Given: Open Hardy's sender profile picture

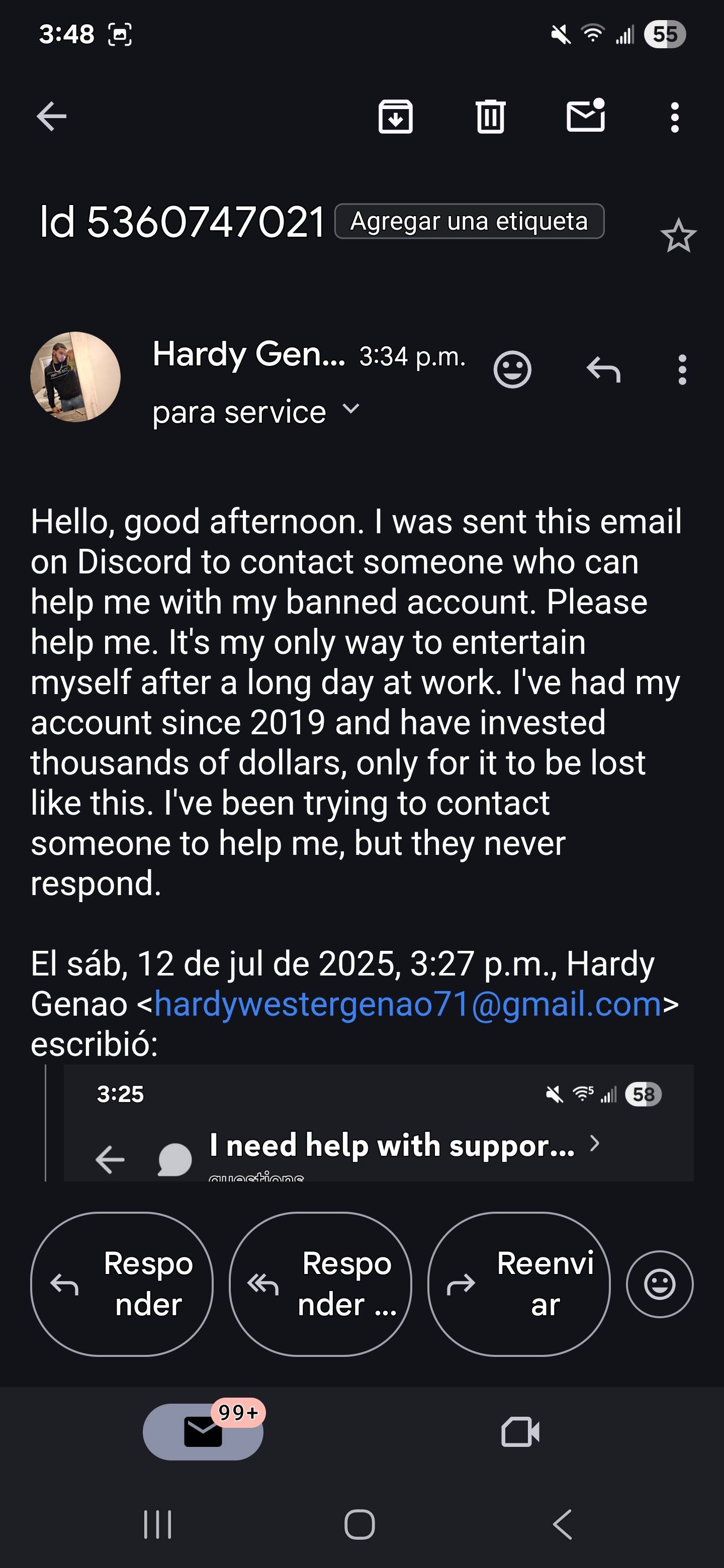Looking at the screenshot, I should (x=75, y=377).
